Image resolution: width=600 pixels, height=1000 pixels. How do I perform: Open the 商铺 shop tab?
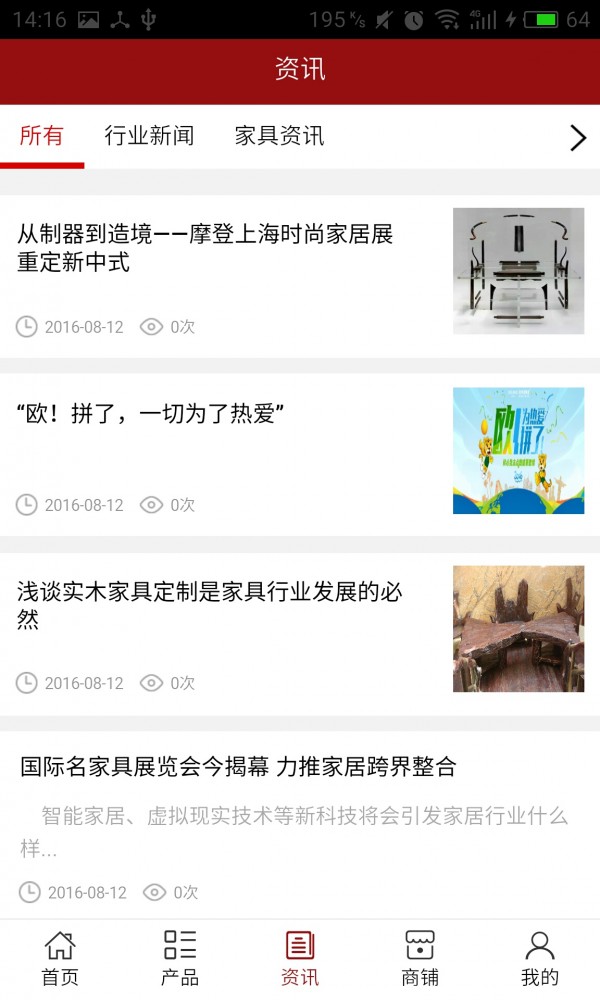pos(420,958)
